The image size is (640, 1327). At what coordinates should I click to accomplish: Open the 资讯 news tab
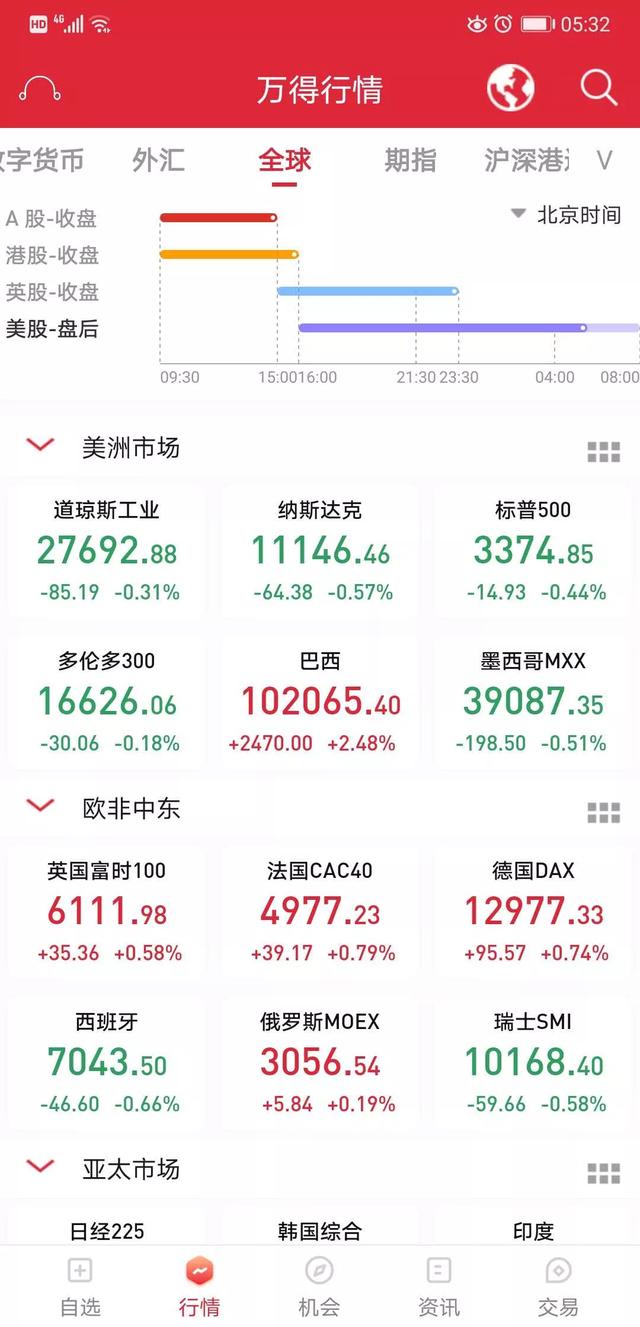point(438,1287)
